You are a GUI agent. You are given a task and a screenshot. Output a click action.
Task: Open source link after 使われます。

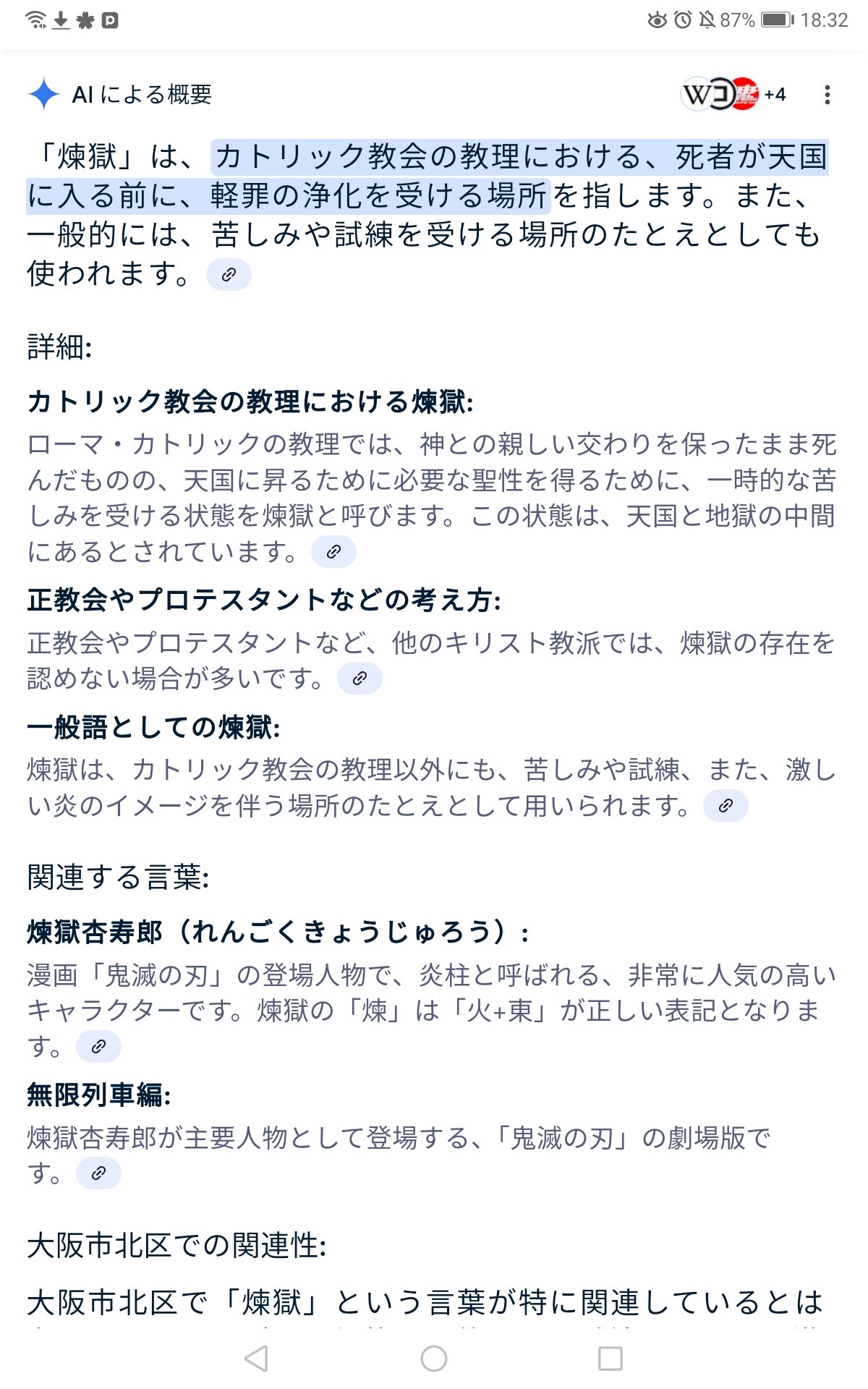click(229, 275)
